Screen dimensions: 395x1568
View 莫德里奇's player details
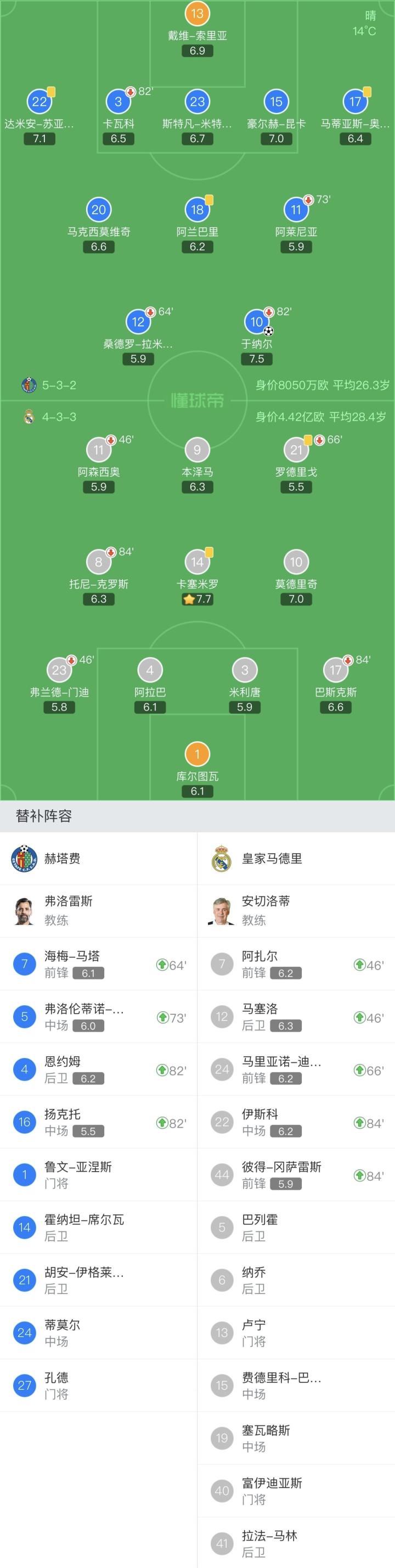[x=296, y=562]
